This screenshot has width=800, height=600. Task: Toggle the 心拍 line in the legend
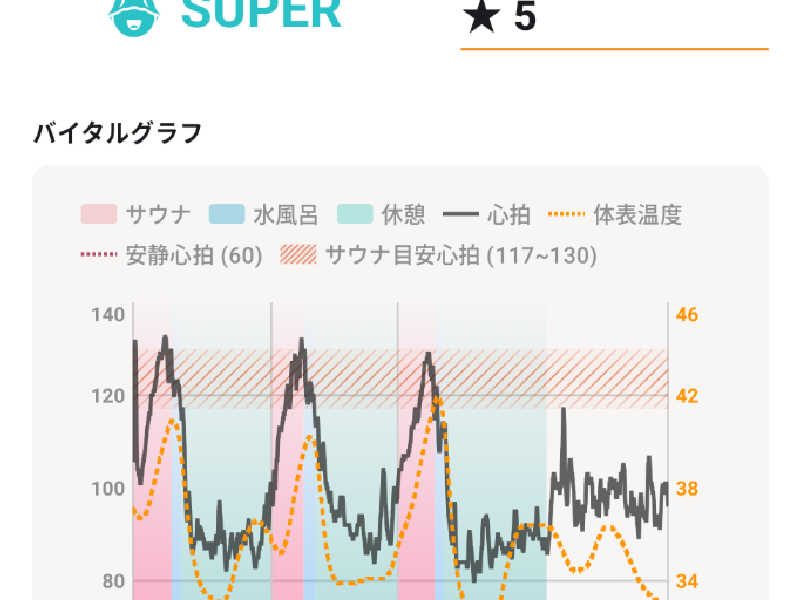[487, 214]
